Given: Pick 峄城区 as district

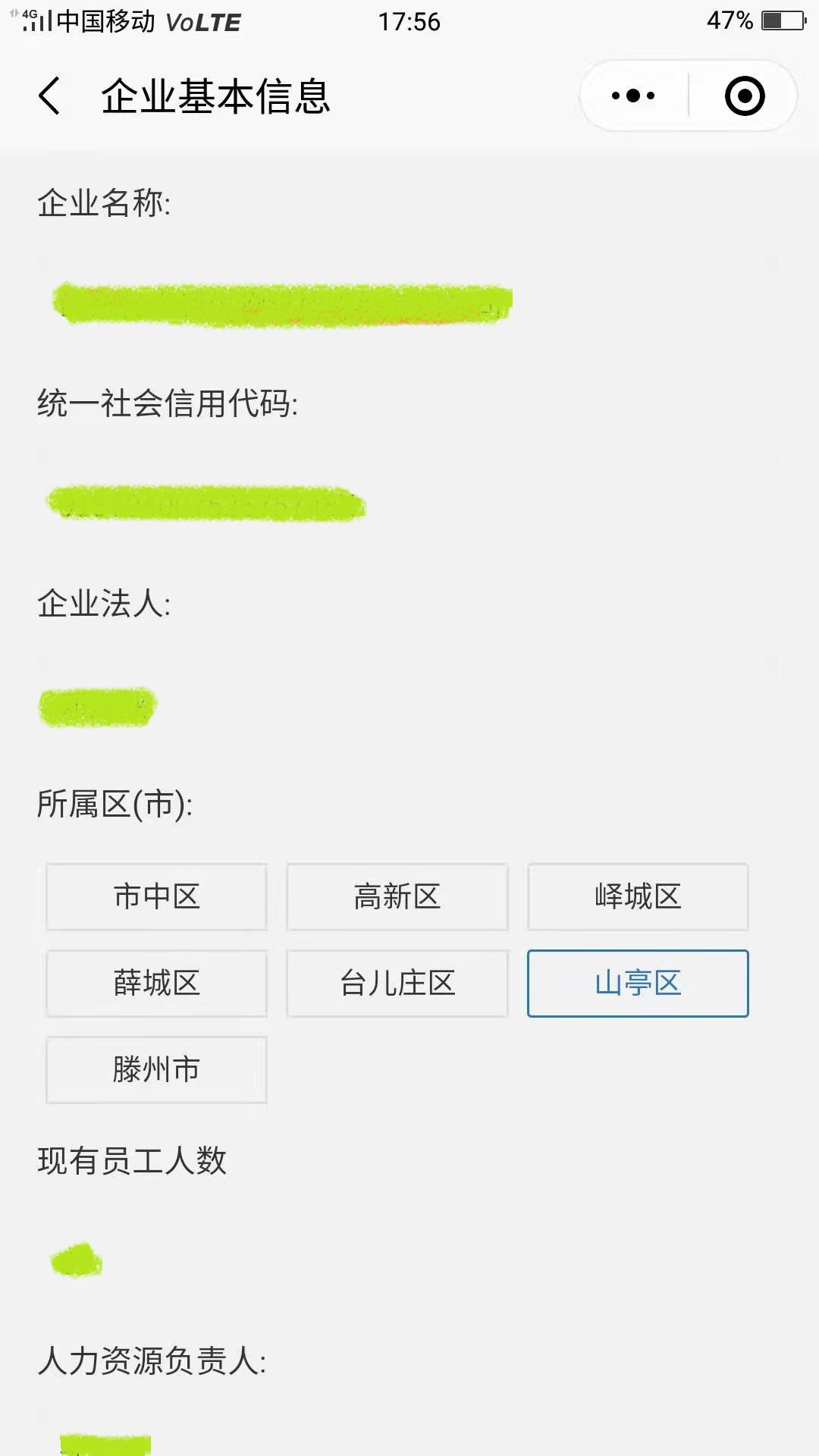Looking at the screenshot, I should pyautogui.click(x=638, y=896).
